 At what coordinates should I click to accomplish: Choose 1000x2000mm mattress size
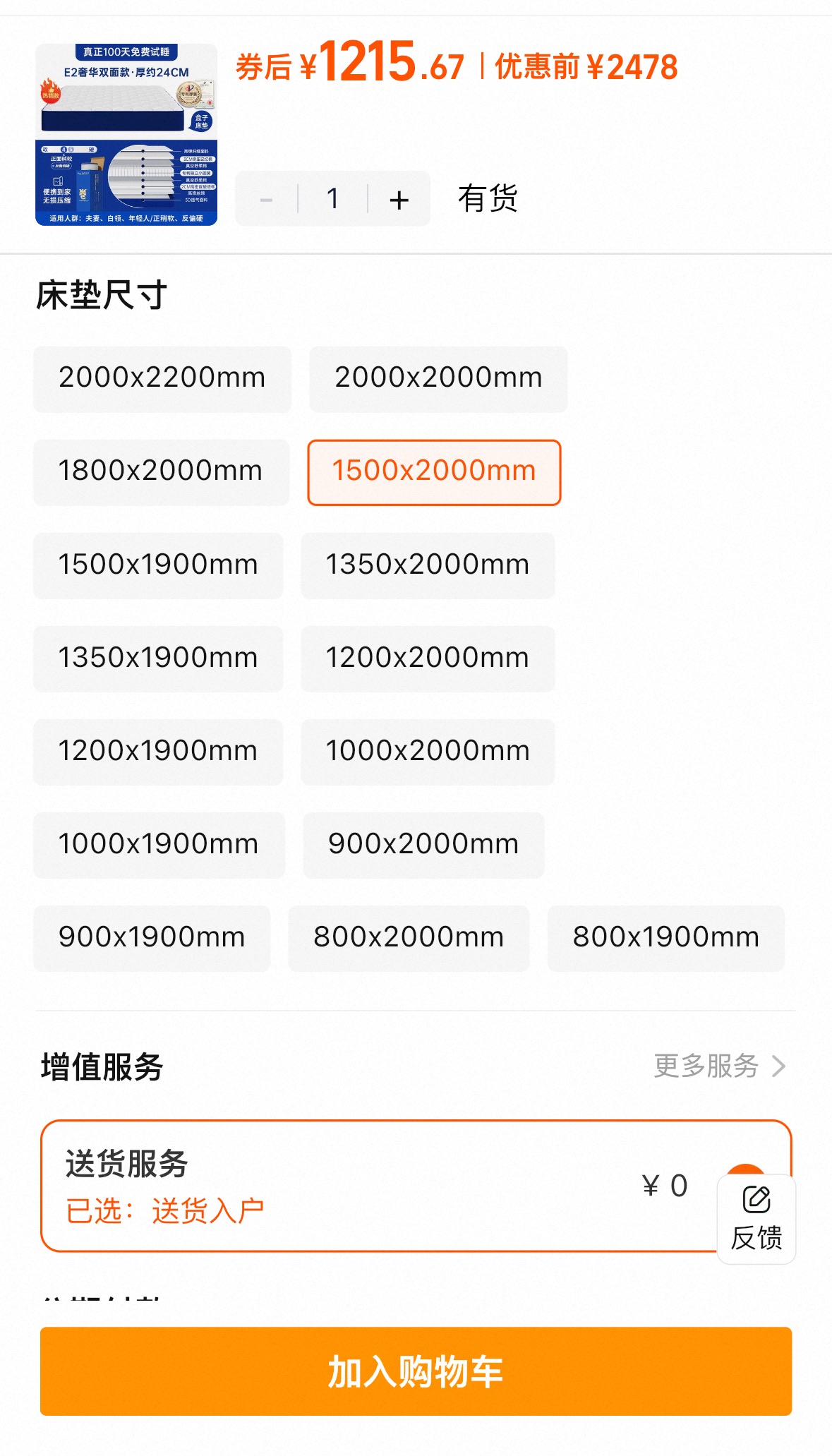click(428, 752)
